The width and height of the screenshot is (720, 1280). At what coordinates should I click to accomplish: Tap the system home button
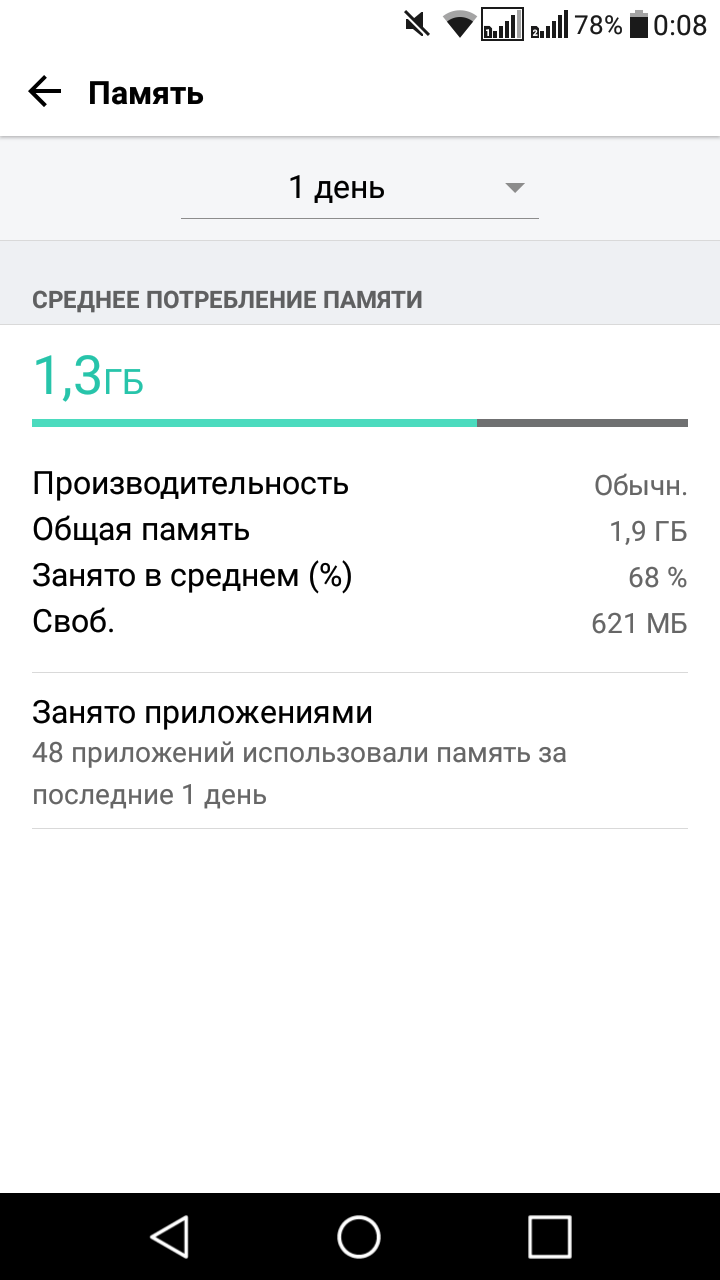click(359, 1236)
